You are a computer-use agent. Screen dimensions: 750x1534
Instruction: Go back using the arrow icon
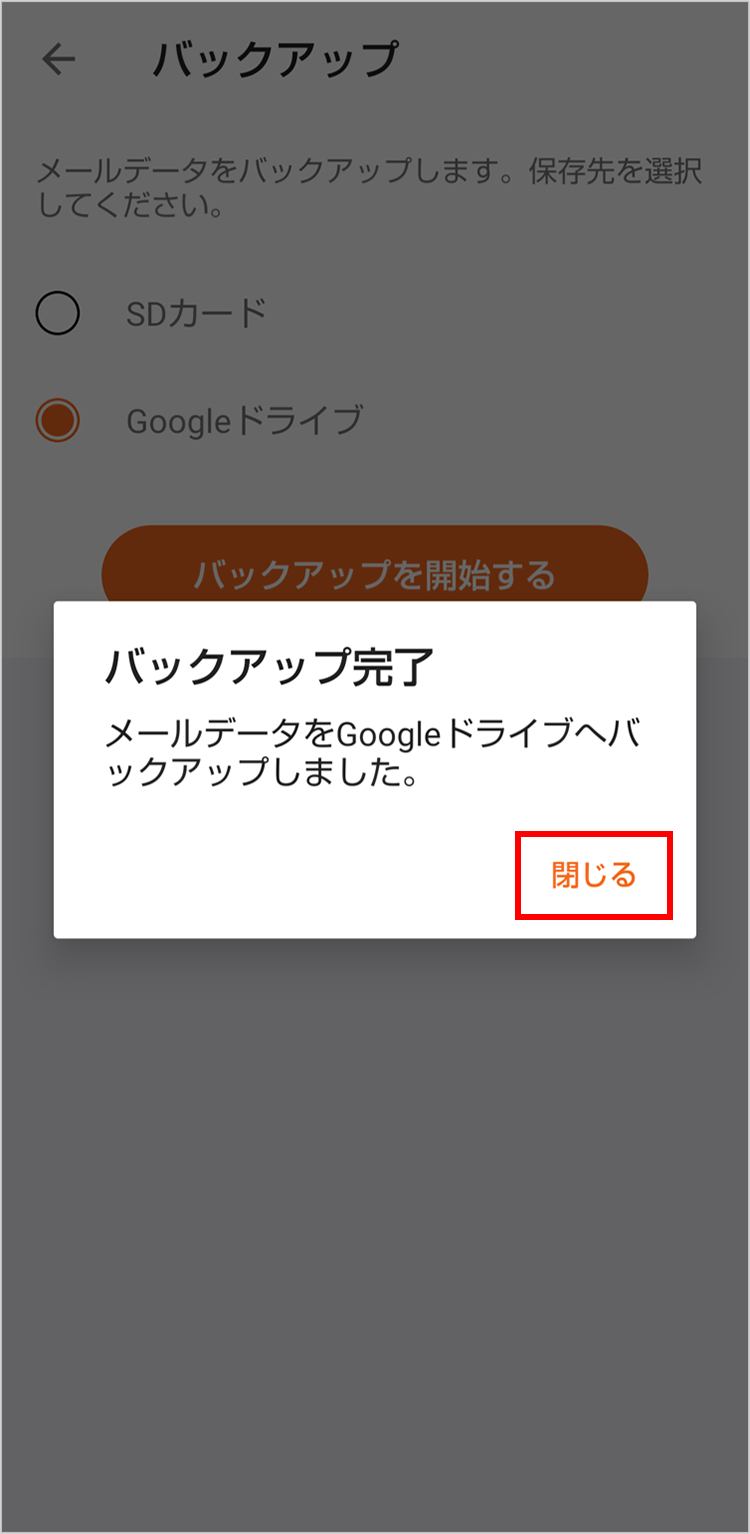coord(59,60)
